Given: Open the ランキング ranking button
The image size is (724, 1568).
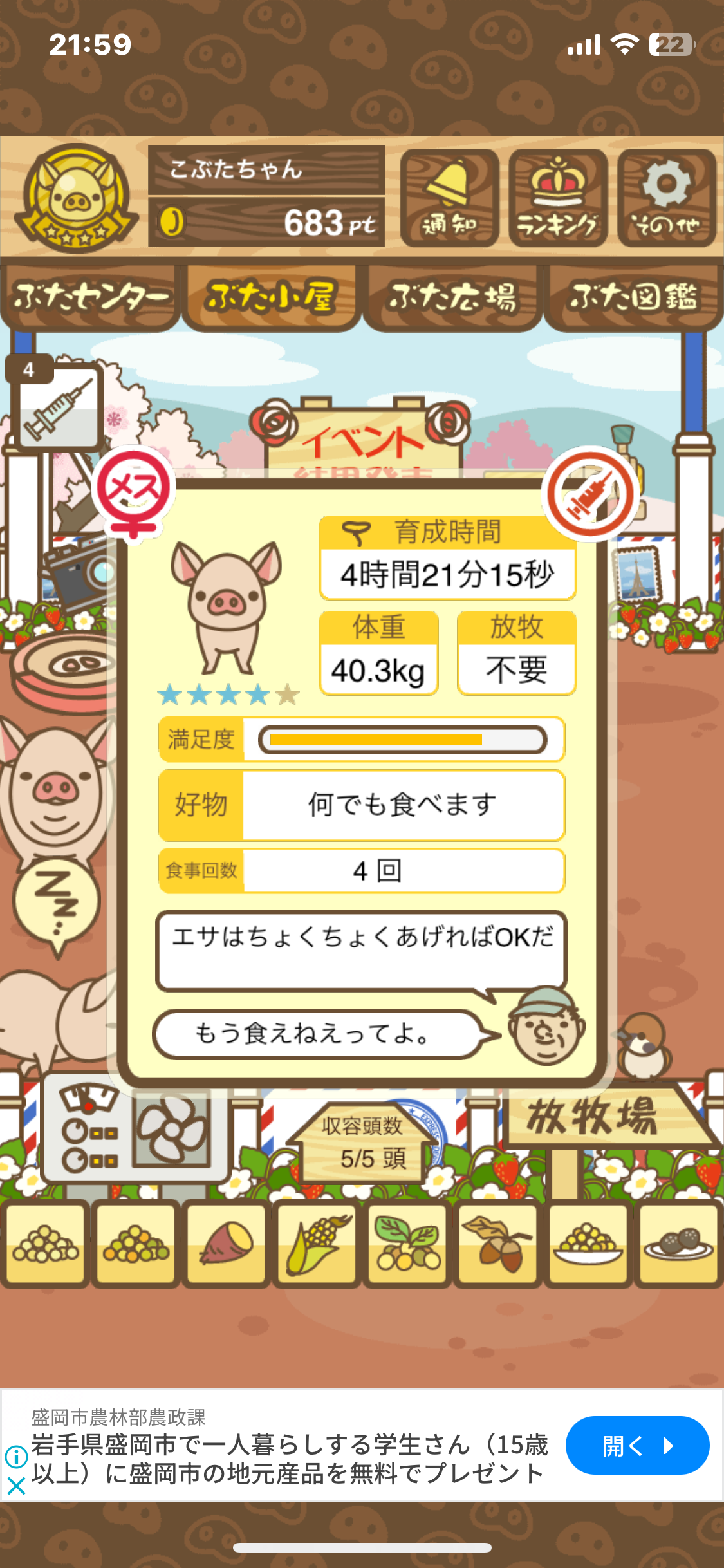Looking at the screenshot, I should point(557,198).
